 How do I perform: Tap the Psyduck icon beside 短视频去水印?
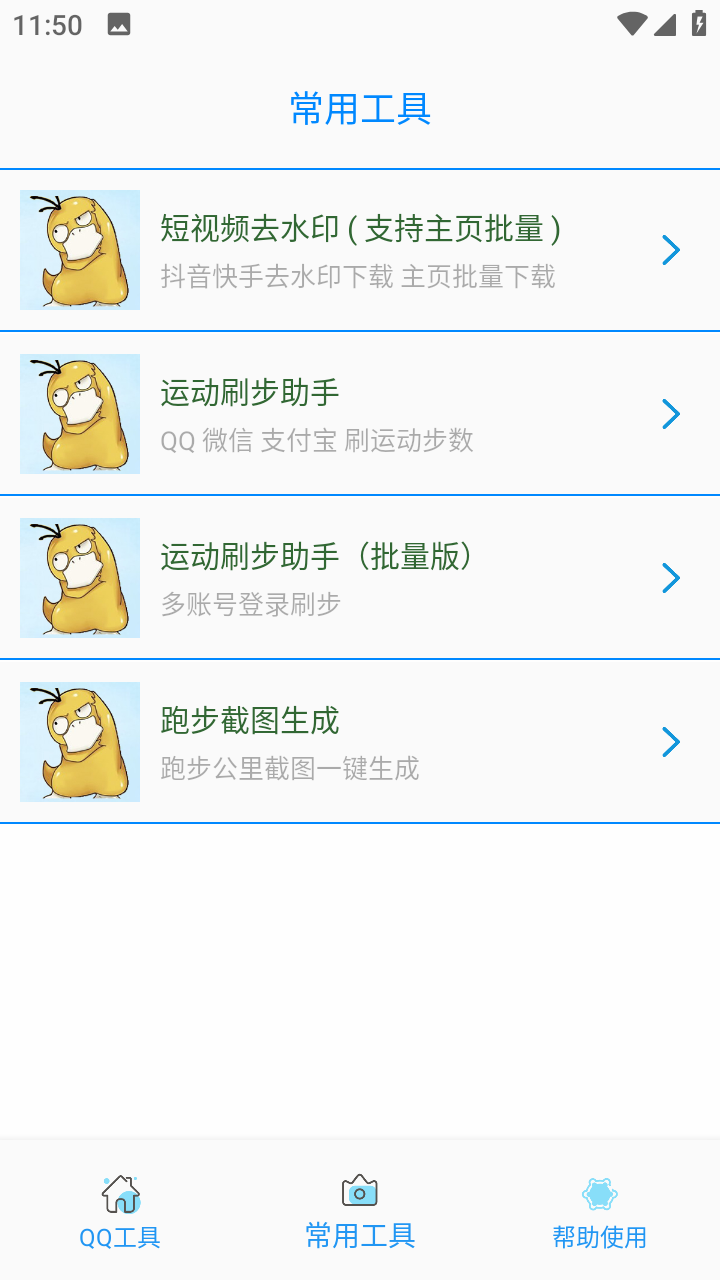tap(80, 250)
